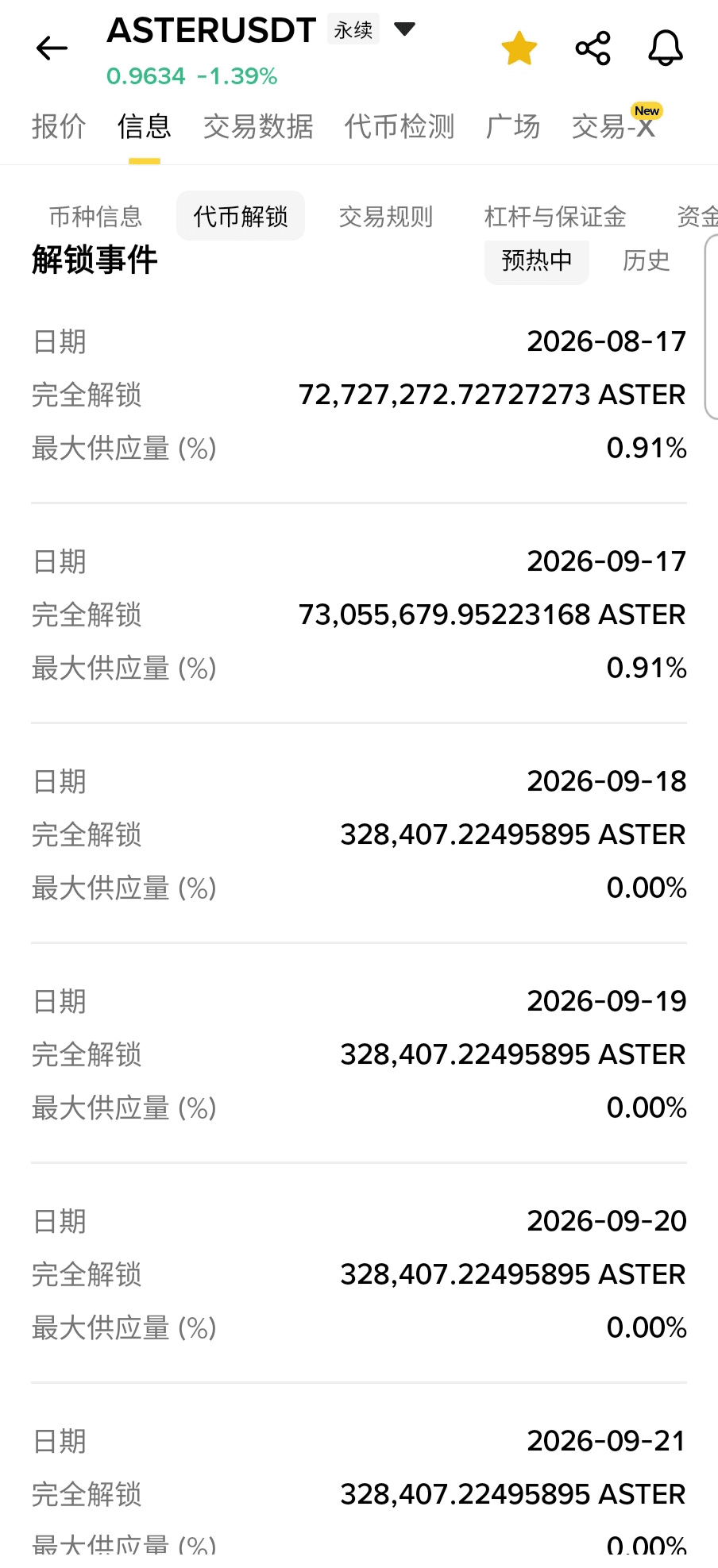Screen dimensions: 718x1568
Task: Switch to the 交易规则 sub-tab
Action: click(x=386, y=216)
